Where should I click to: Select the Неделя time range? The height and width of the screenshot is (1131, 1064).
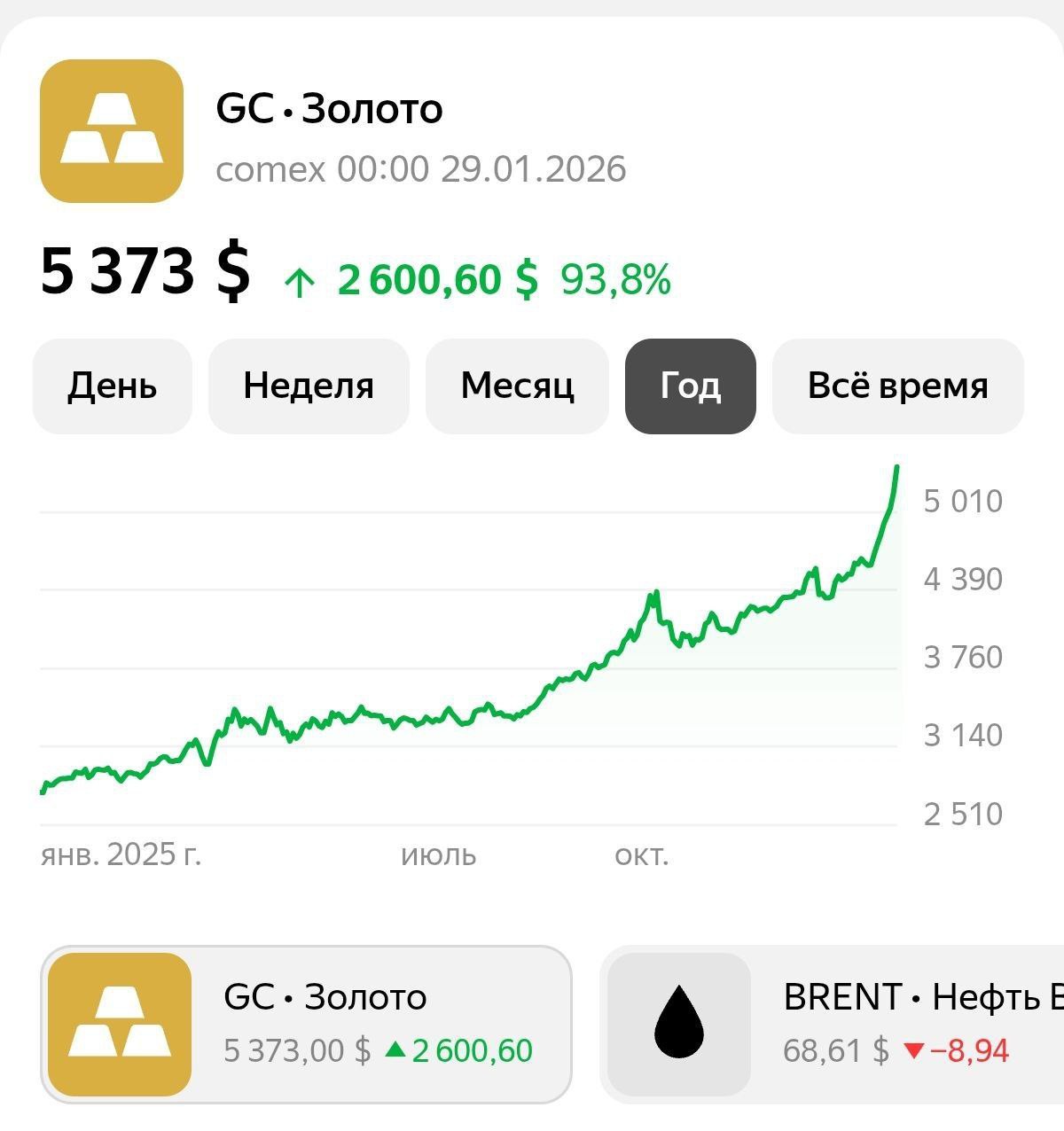309,386
